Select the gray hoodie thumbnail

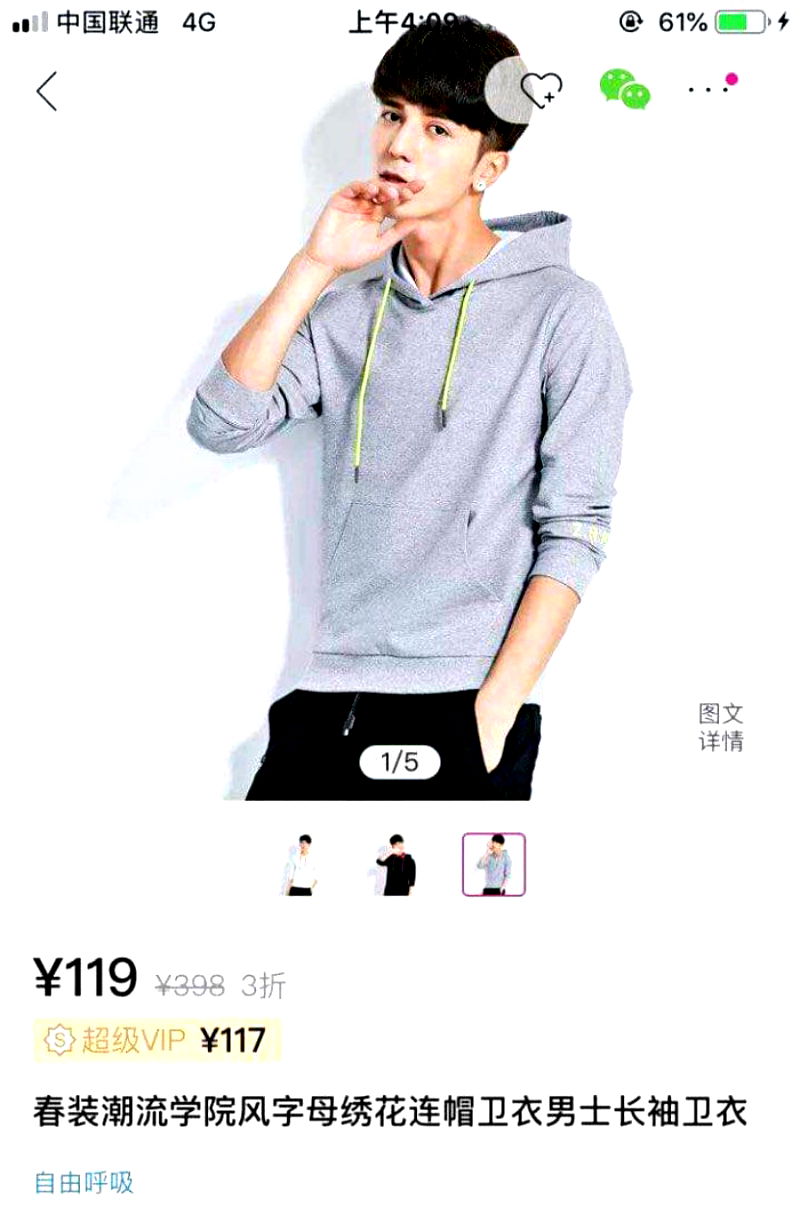click(x=493, y=865)
